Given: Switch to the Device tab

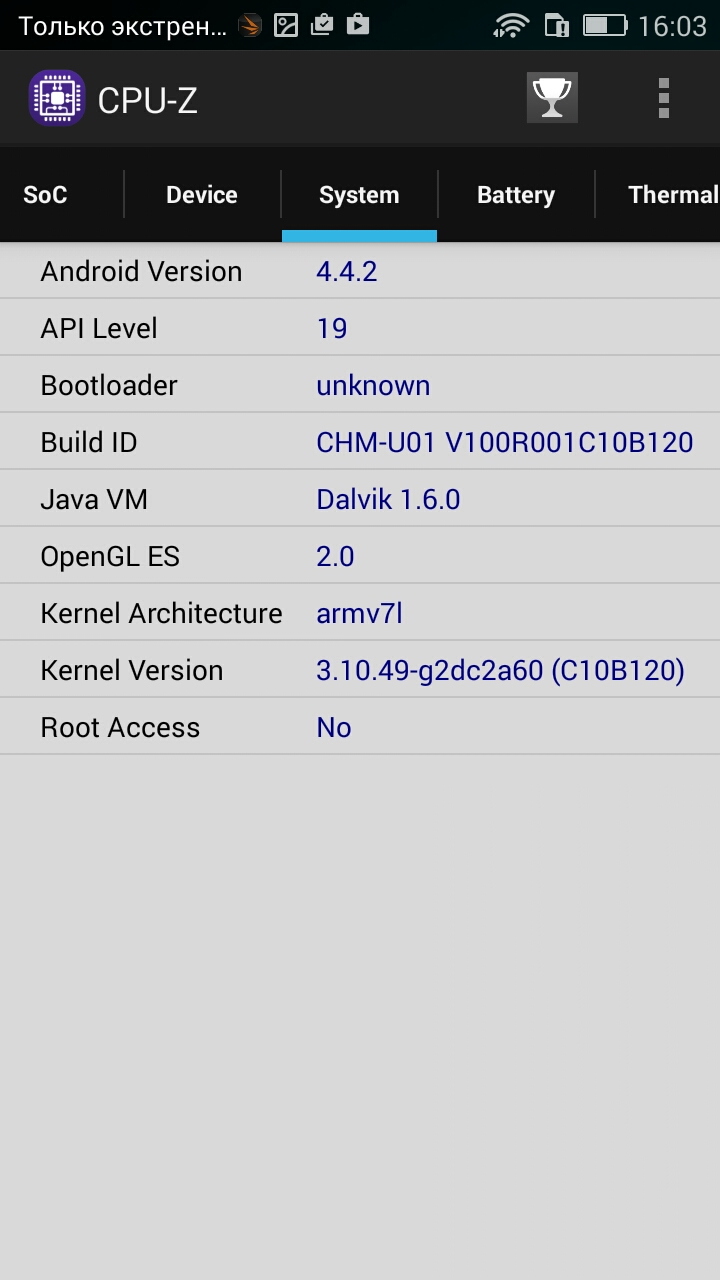Looking at the screenshot, I should click(x=202, y=195).
